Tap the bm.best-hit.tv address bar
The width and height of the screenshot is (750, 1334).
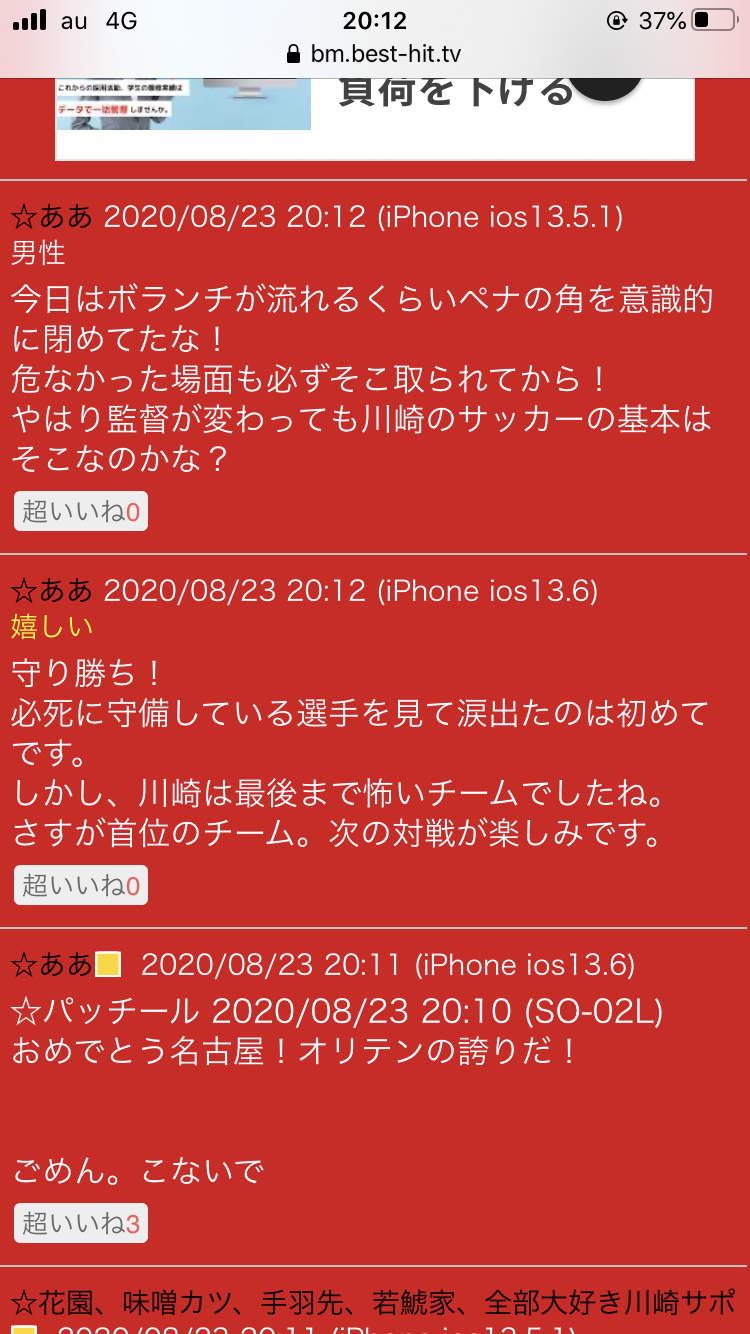coord(375,54)
